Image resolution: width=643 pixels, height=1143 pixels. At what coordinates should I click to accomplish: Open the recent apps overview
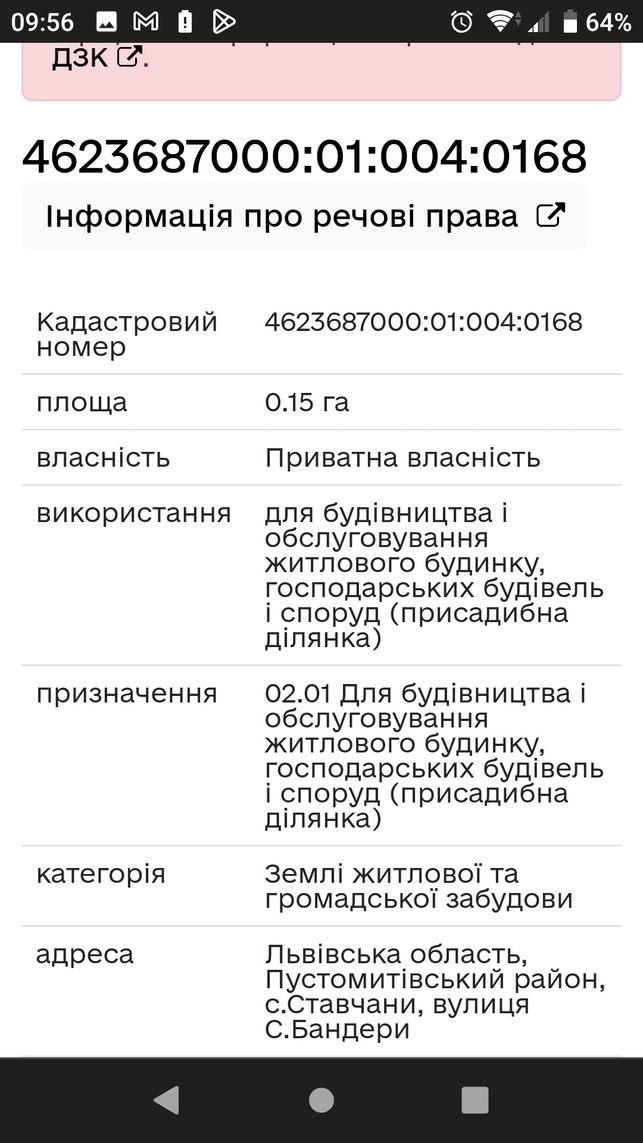pyautogui.click(x=475, y=1100)
